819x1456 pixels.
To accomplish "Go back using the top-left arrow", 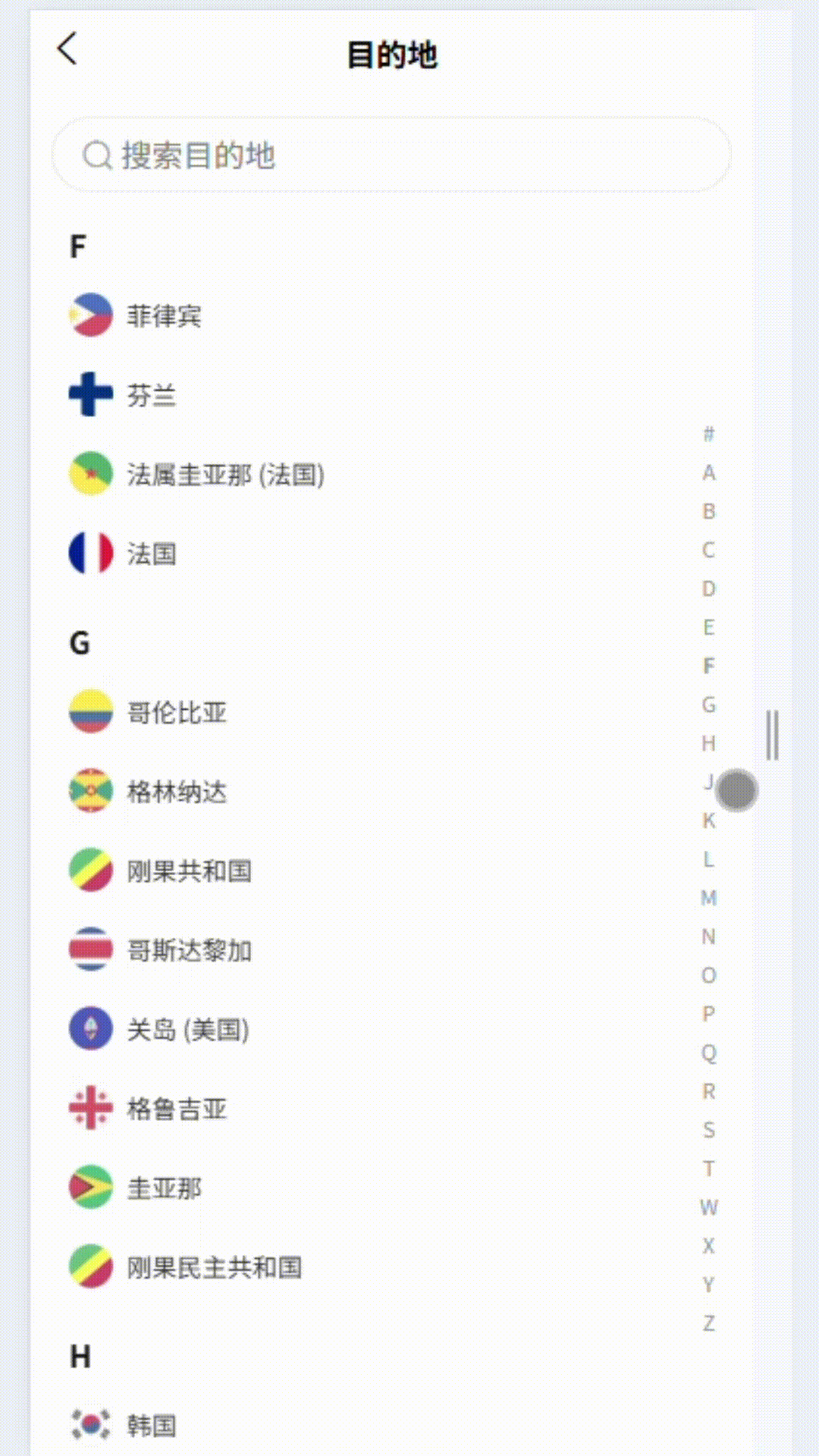I will pyautogui.click(x=67, y=49).
